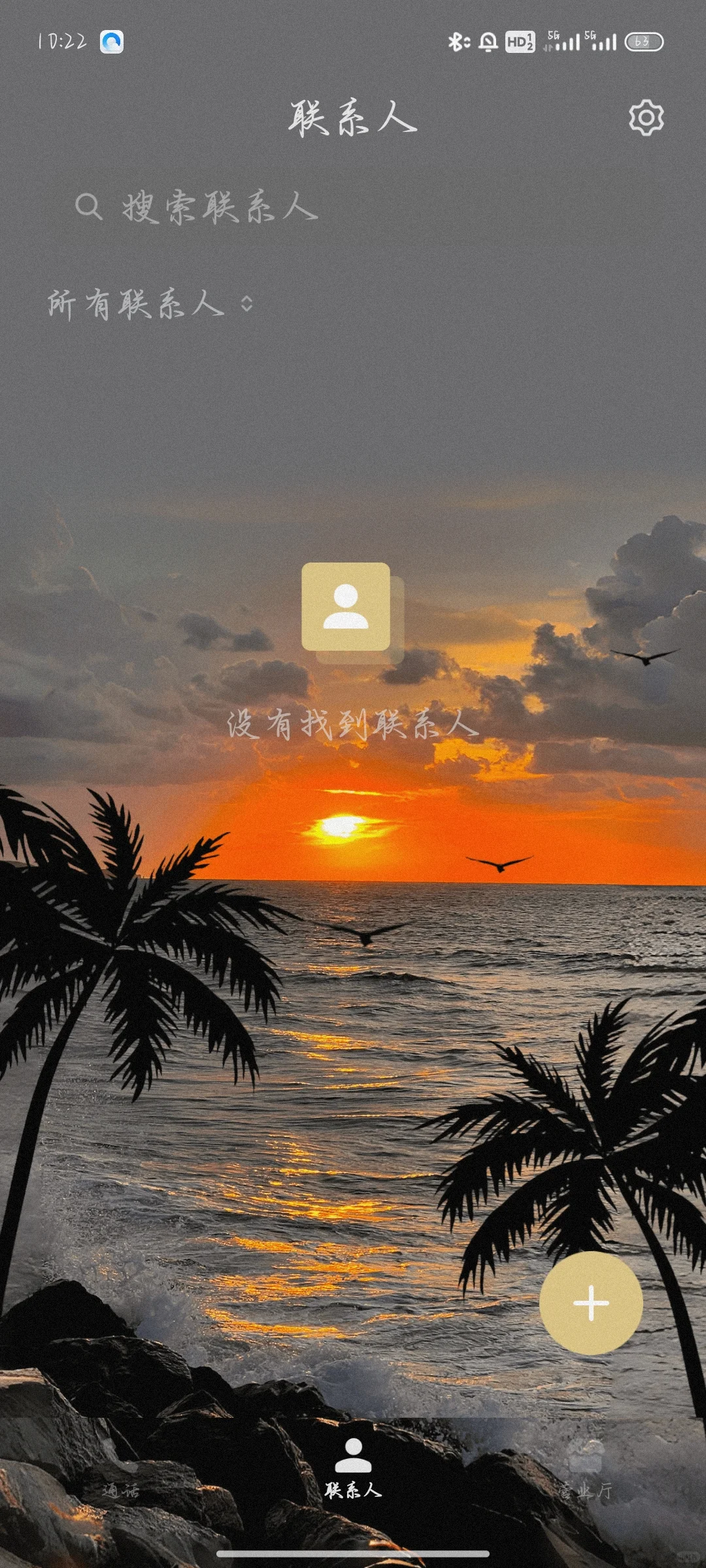Viewport: 706px width, 1568px height.
Task: Open contacts settings gear icon
Action: pyautogui.click(x=646, y=118)
